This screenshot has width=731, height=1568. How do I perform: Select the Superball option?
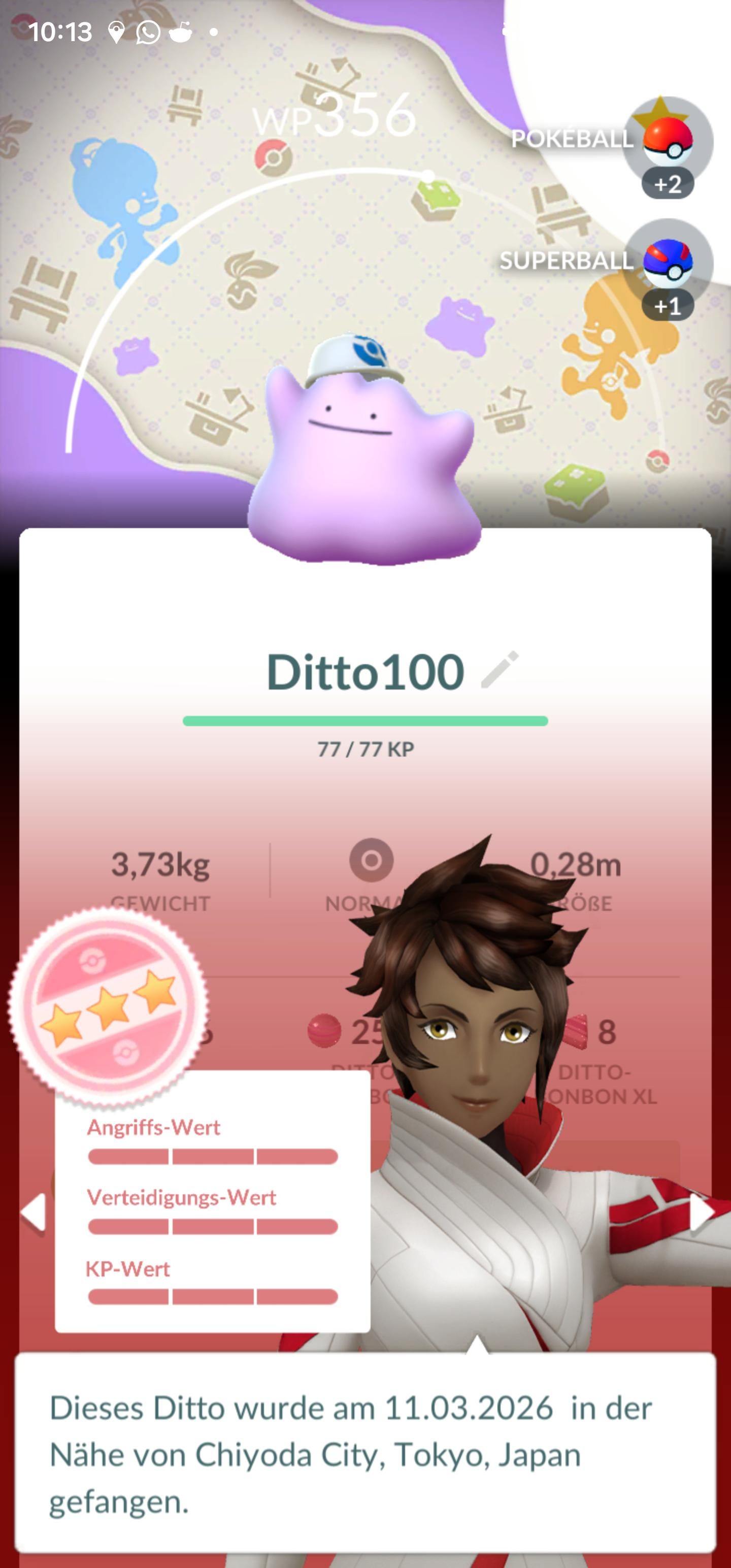tap(668, 263)
